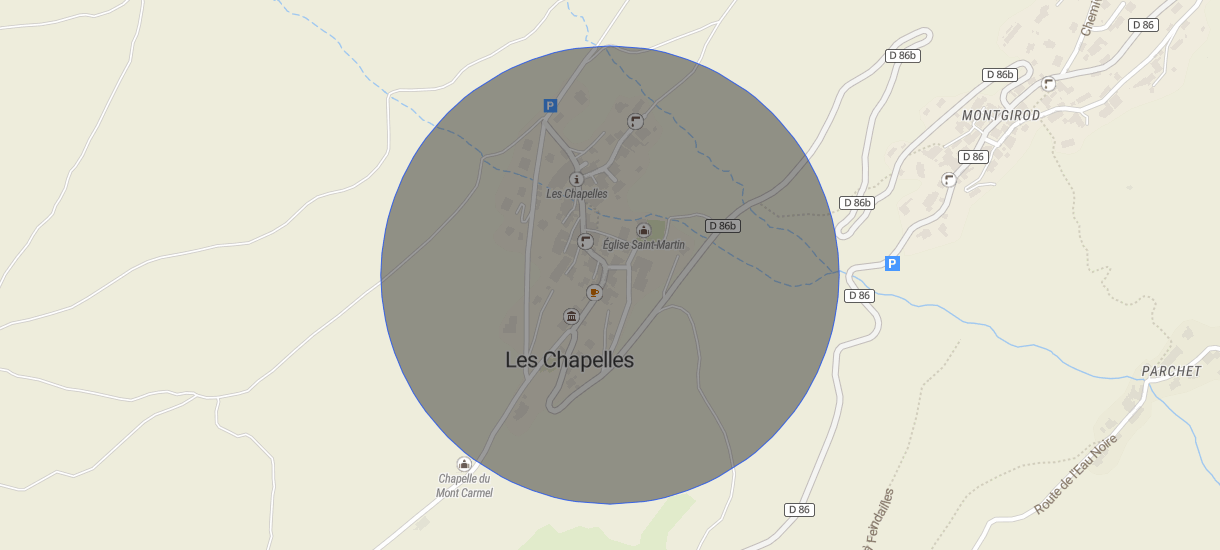
Task: Open the museum marker above Les Chapelles label
Action: click(x=571, y=317)
